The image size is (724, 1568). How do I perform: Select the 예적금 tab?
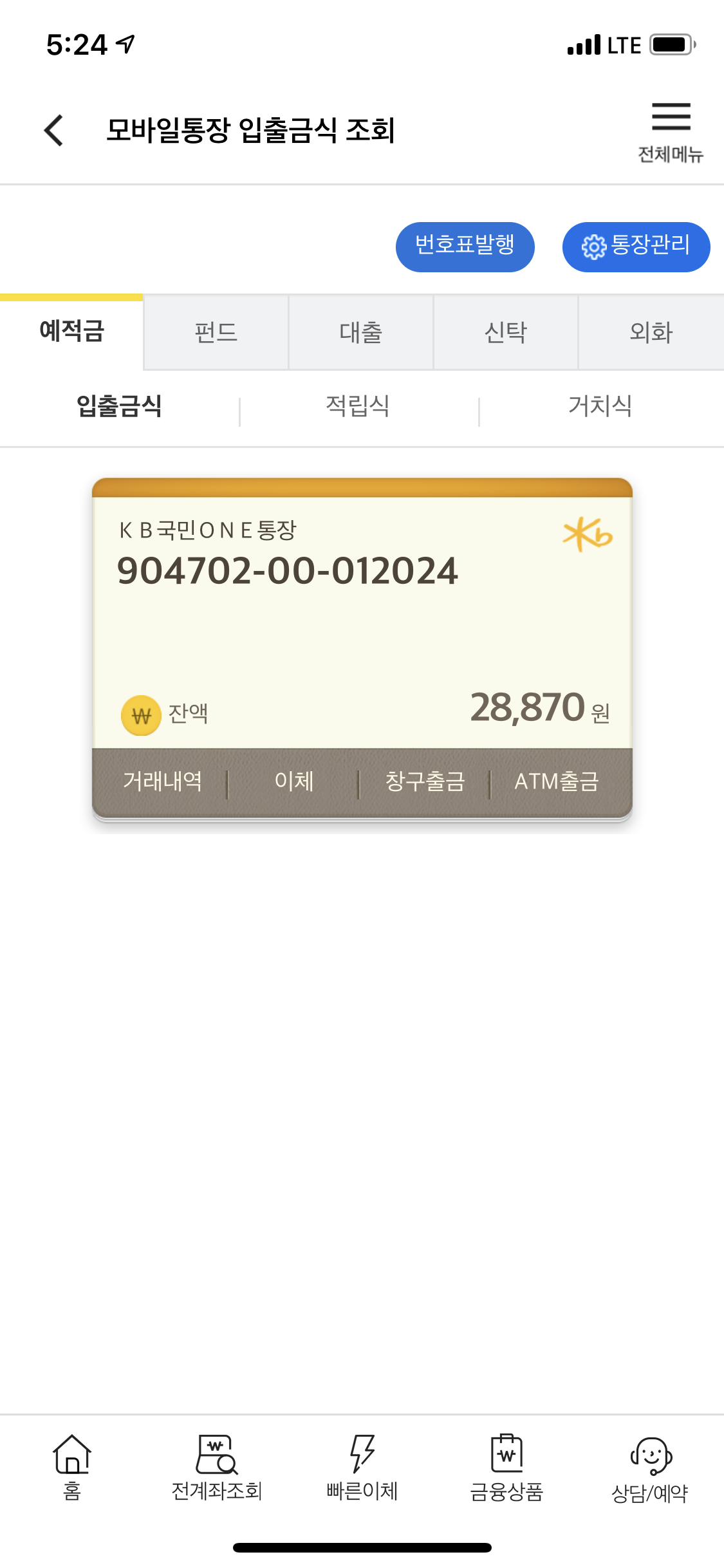pyautogui.click(x=71, y=331)
